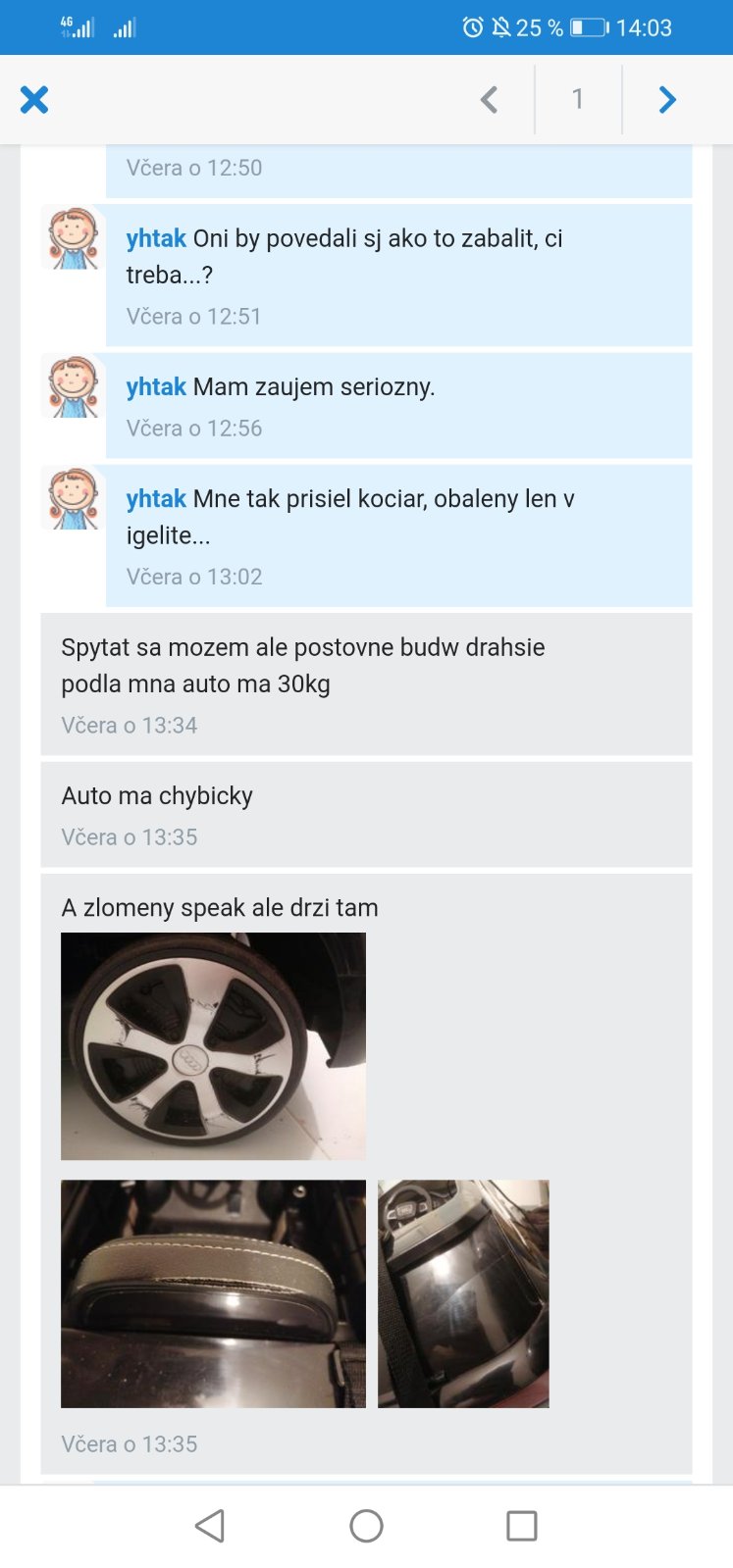Open recent apps from navigation bar
This screenshot has height=1568, width=733.
(x=521, y=1526)
